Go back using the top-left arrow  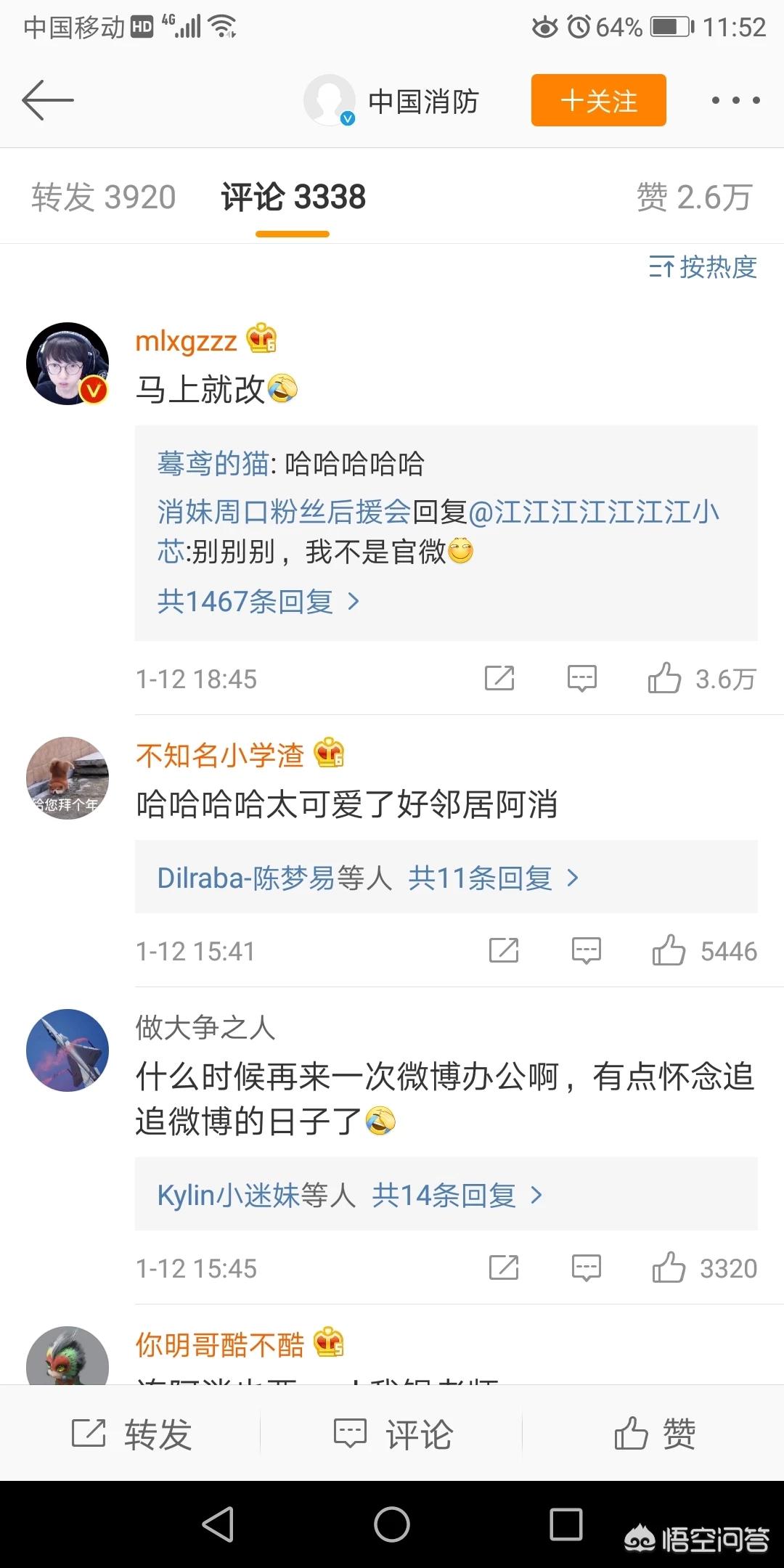coord(48,100)
